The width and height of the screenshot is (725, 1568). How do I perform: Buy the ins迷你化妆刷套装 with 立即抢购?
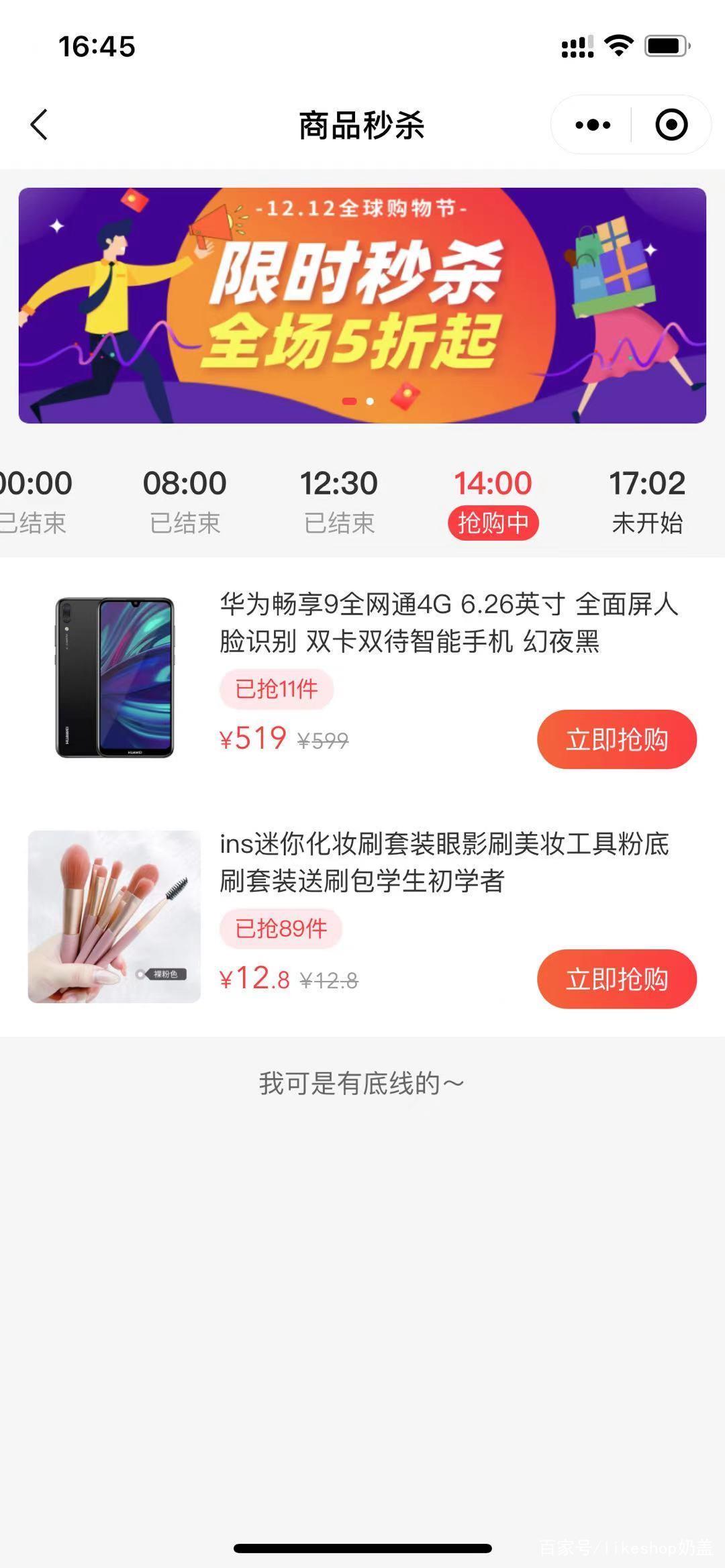616,979
